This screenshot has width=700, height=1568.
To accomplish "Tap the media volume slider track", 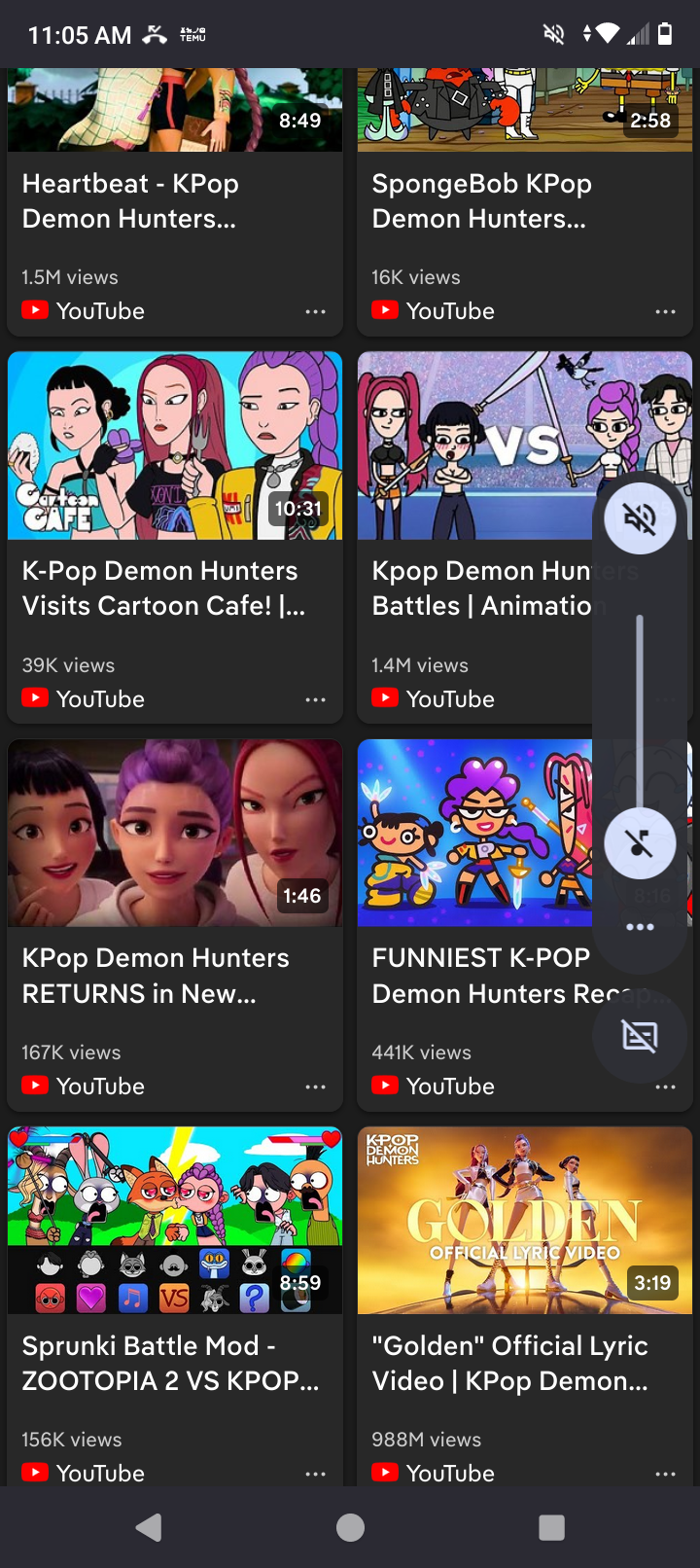I will click(640, 700).
